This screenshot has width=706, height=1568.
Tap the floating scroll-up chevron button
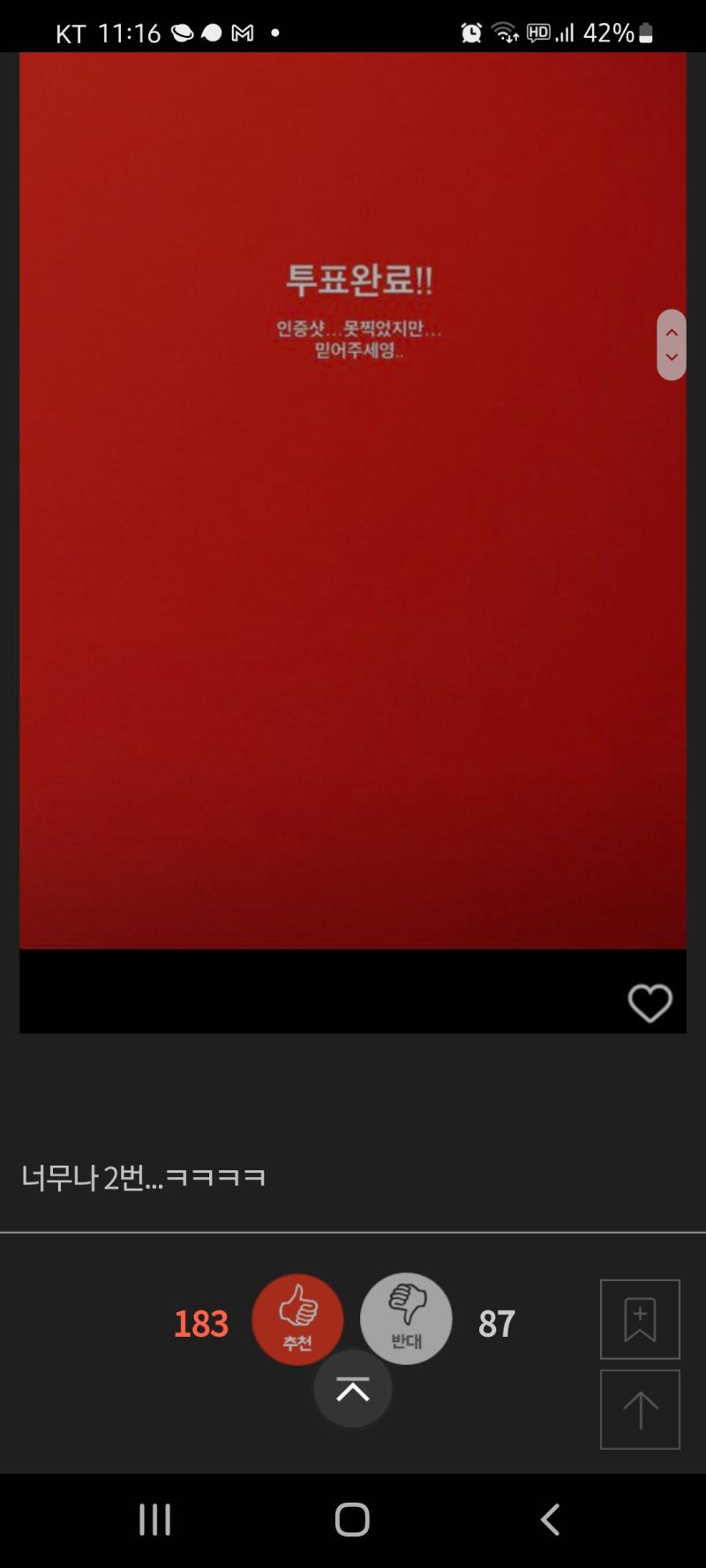(352, 1389)
